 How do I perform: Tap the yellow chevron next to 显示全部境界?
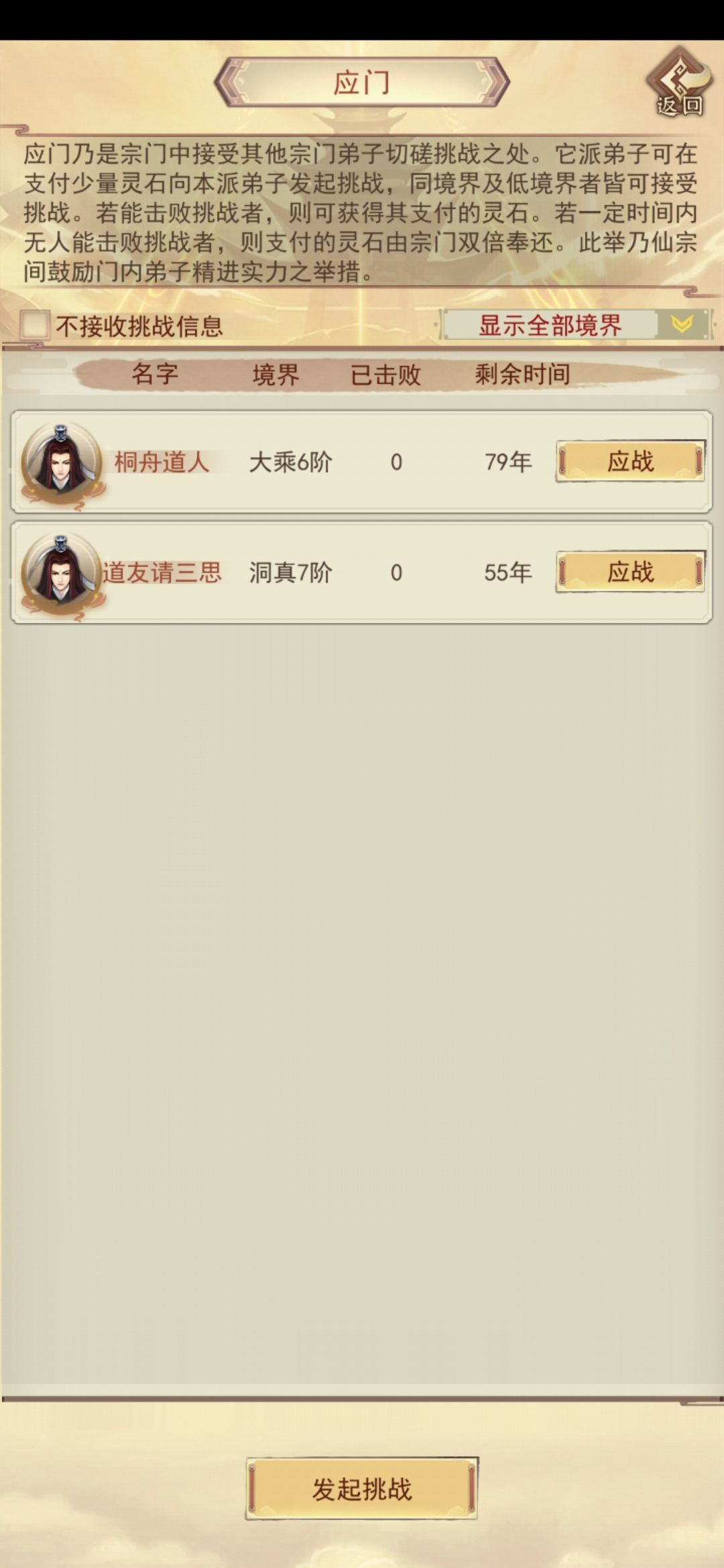click(681, 325)
